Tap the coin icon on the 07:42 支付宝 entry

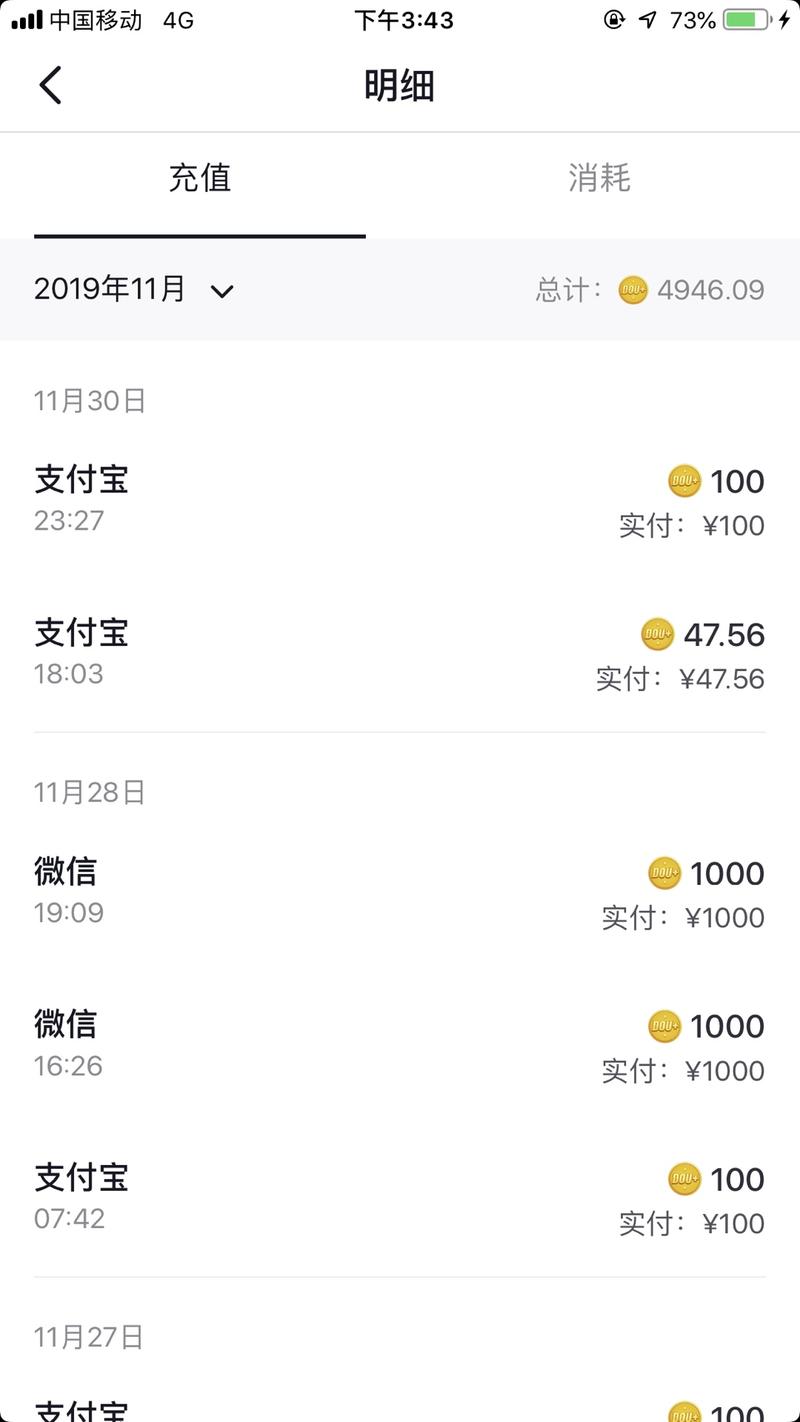(686, 1179)
